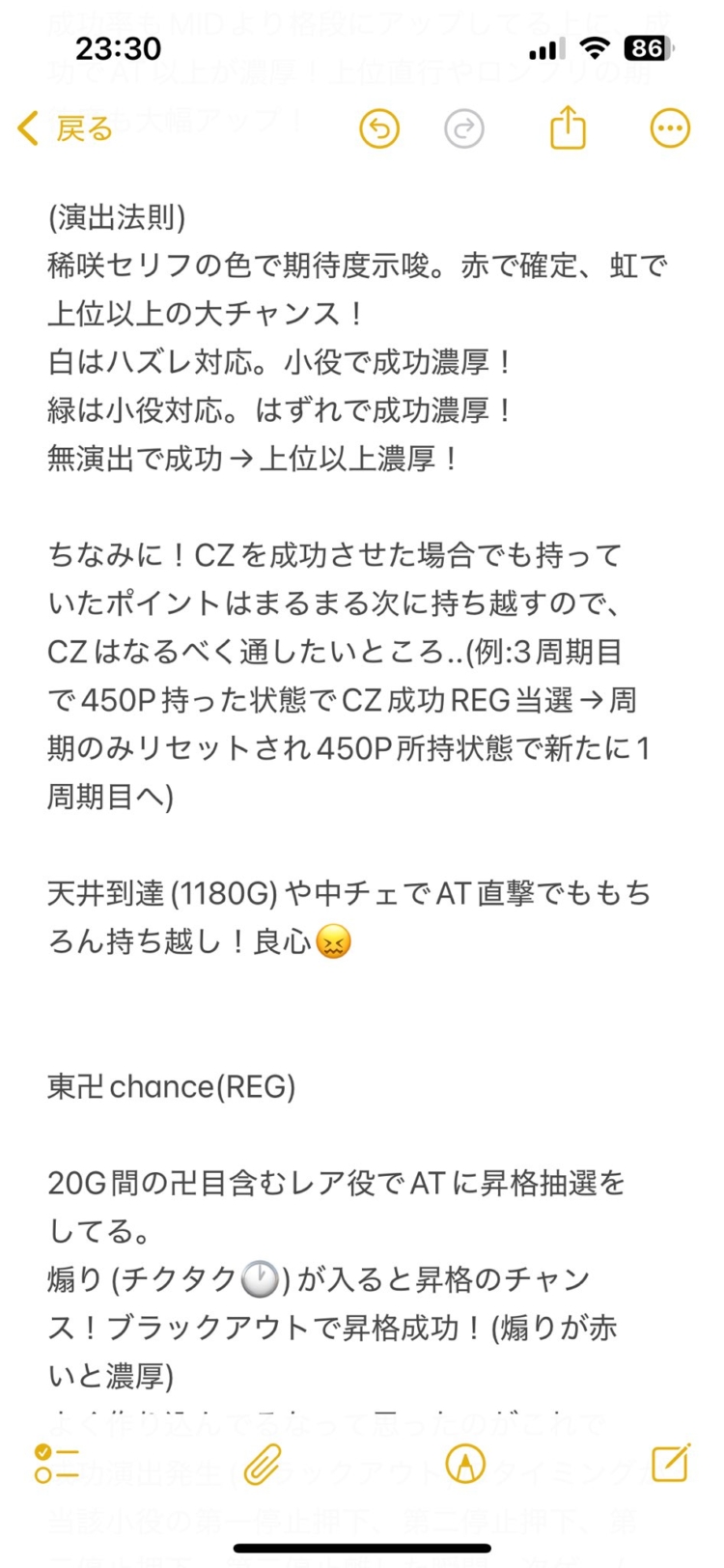Redo the last undone edit
The height and width of the screenshot is (1568, 724).
[x=464, y=128]
